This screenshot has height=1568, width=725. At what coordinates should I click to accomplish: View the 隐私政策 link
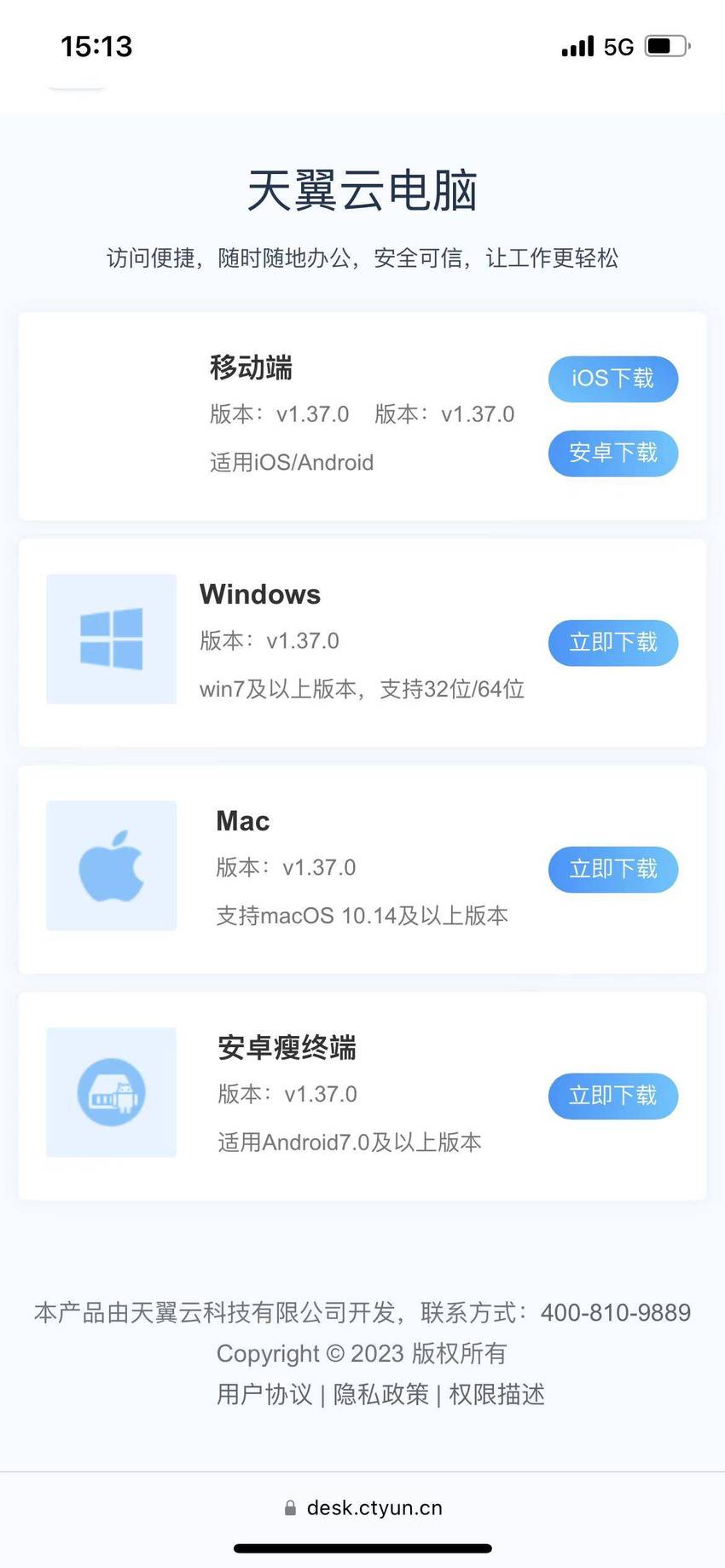[x=380, y=1394]
